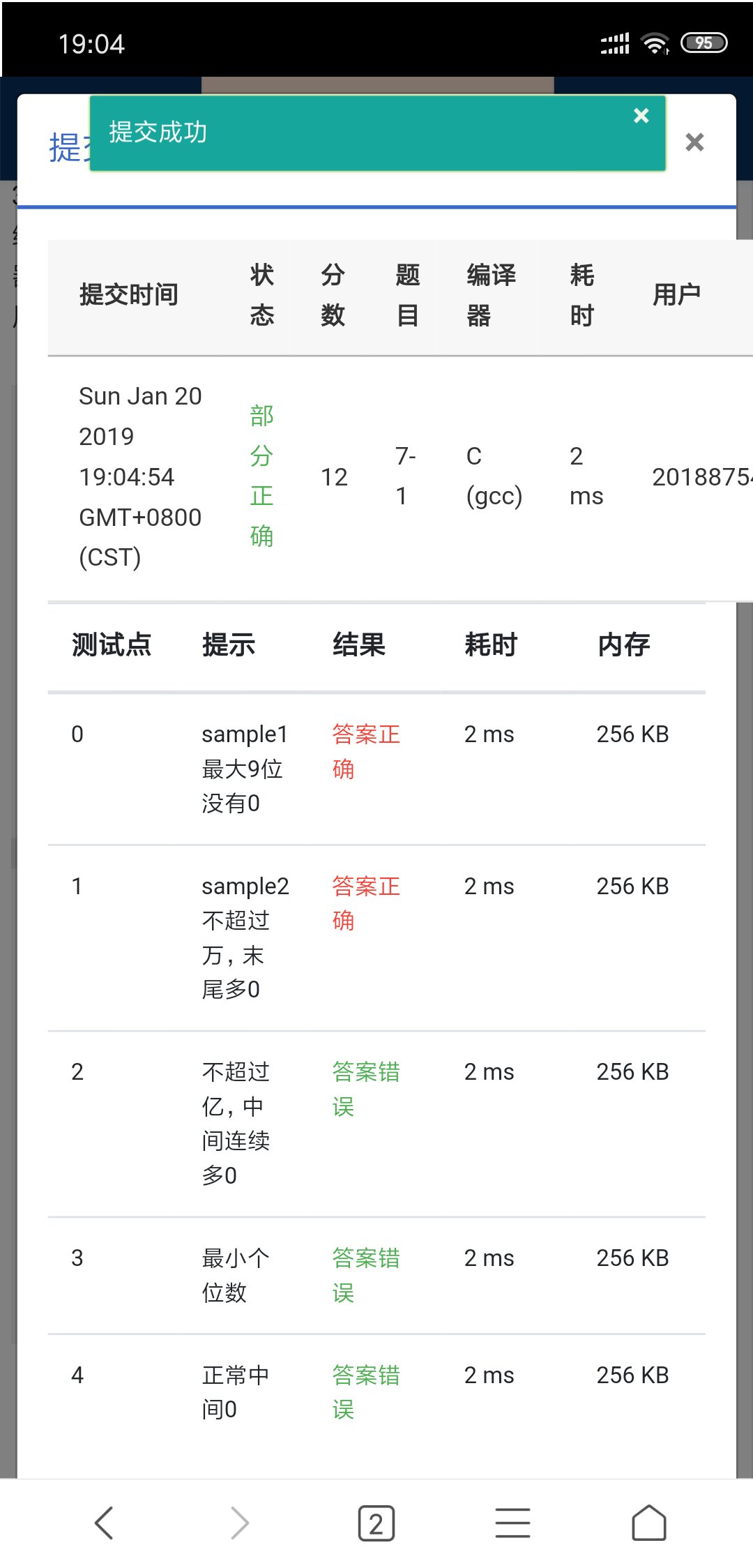Dismiss the 提交成功 notification banner
Image resolution: width=753 pixels, height=1568 pixels.
[641, 116]
